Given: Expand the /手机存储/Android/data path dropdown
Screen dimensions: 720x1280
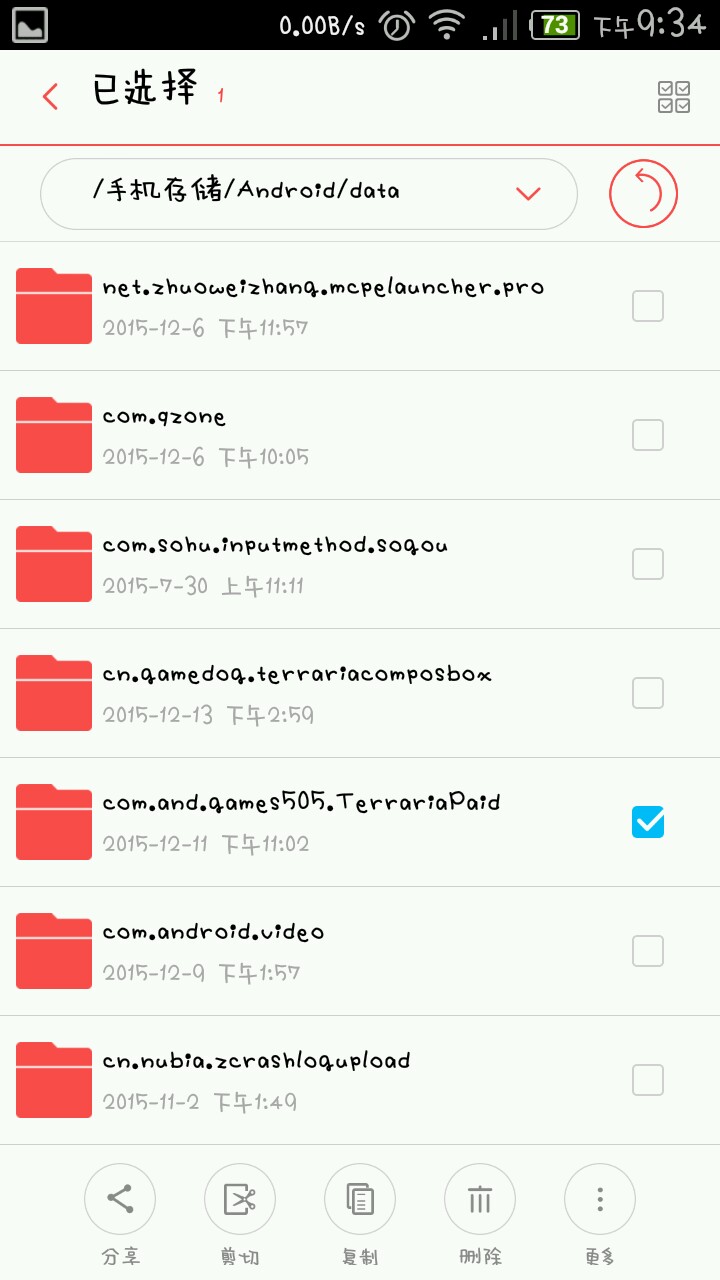Looking at the screenshot, I should [528, 193].
